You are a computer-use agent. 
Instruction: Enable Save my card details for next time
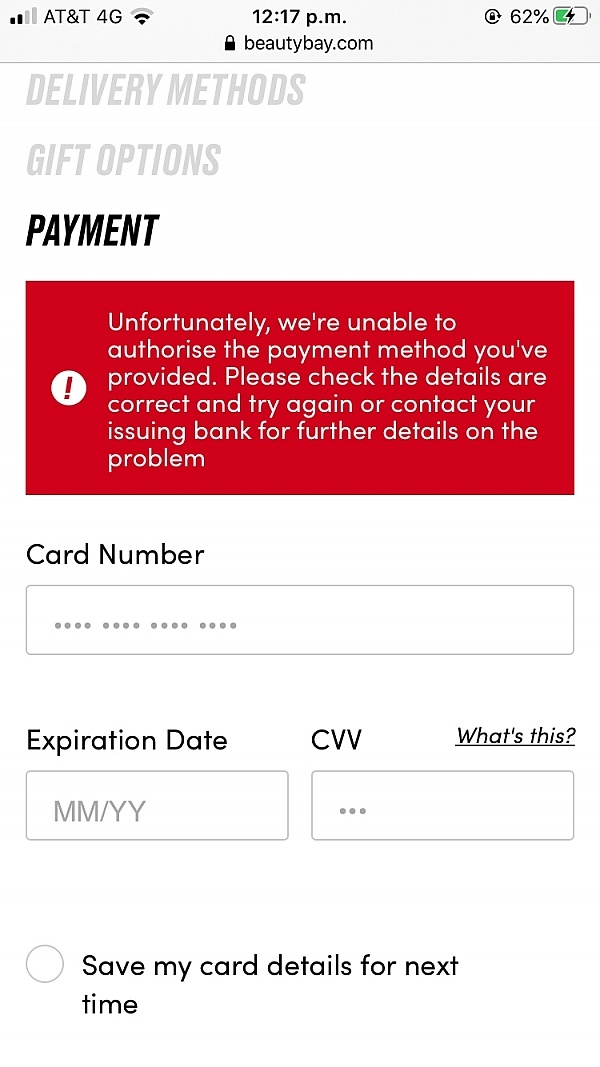[x=45, y=965]
